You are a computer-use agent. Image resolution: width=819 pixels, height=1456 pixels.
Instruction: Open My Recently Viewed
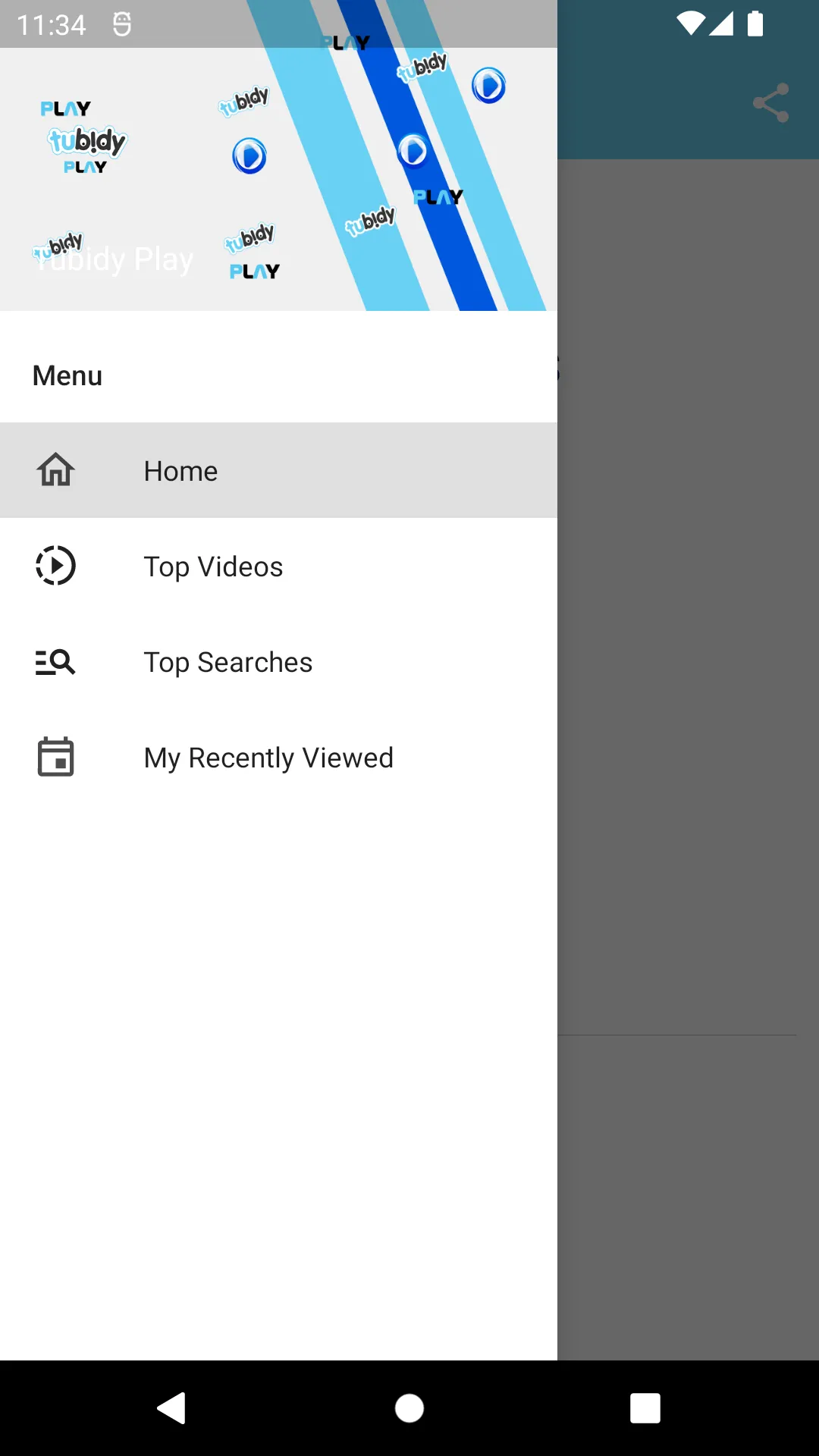pyautogui.click(x=278, y=757)
